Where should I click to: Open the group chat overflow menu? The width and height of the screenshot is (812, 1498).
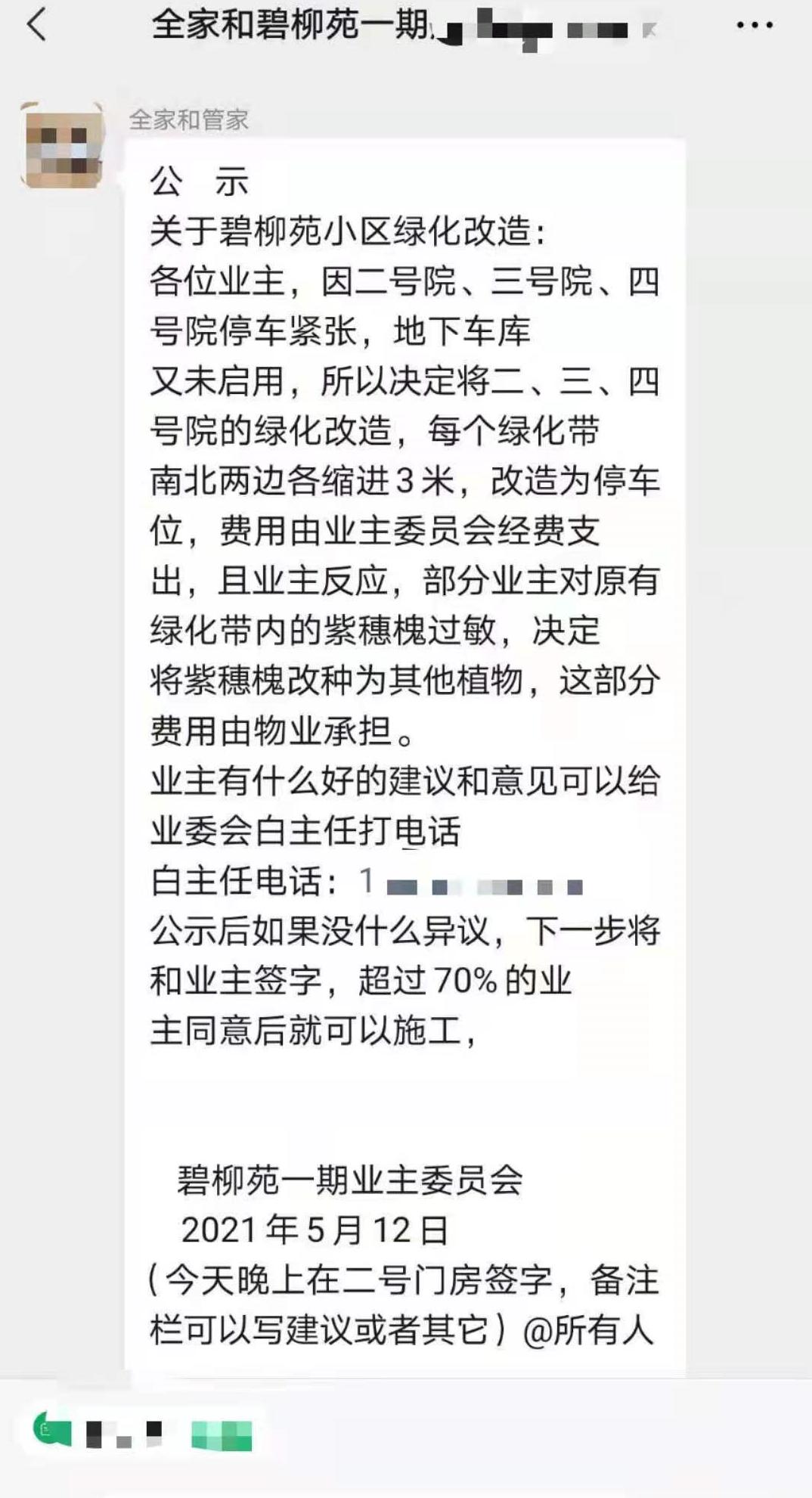[x=754, y=26]
